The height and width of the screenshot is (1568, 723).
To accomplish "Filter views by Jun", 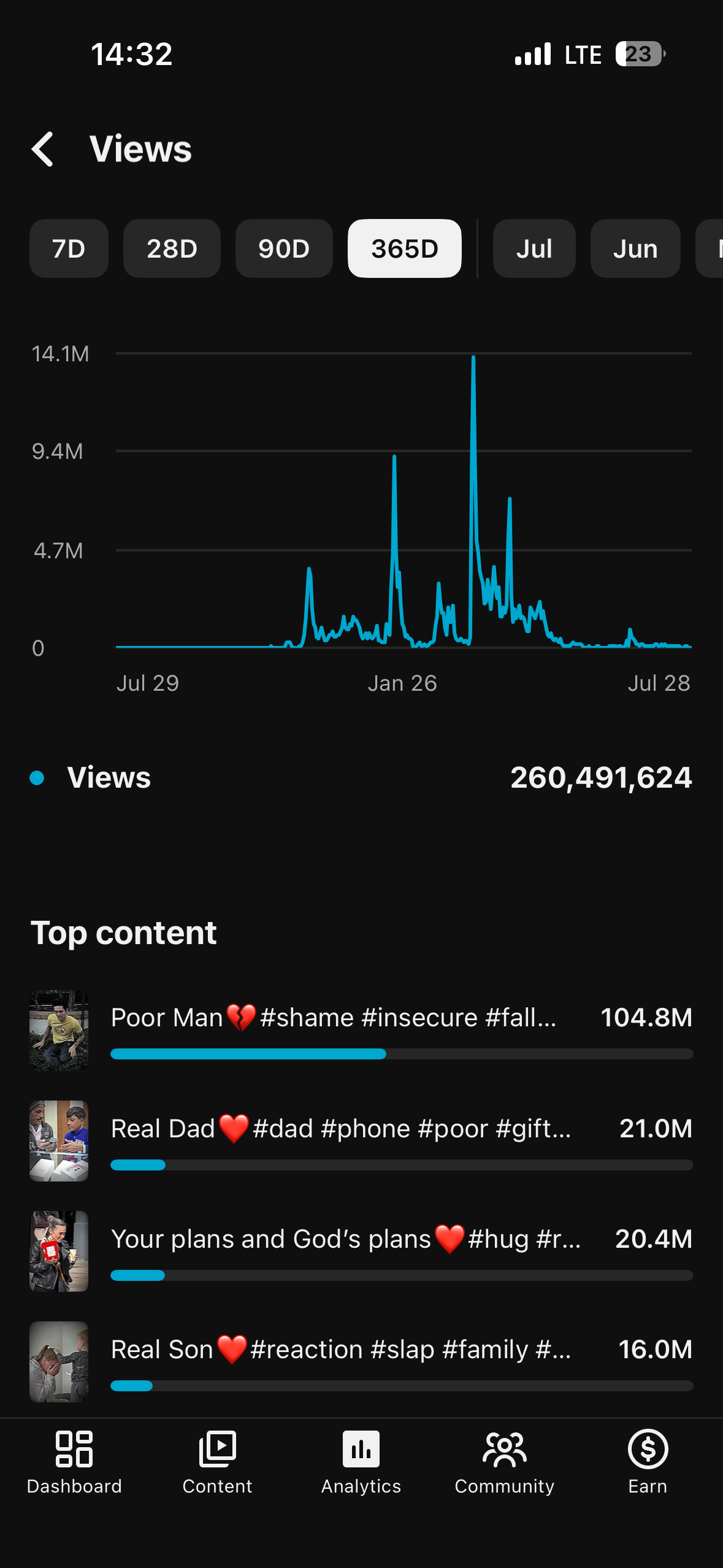I will 635,248.
